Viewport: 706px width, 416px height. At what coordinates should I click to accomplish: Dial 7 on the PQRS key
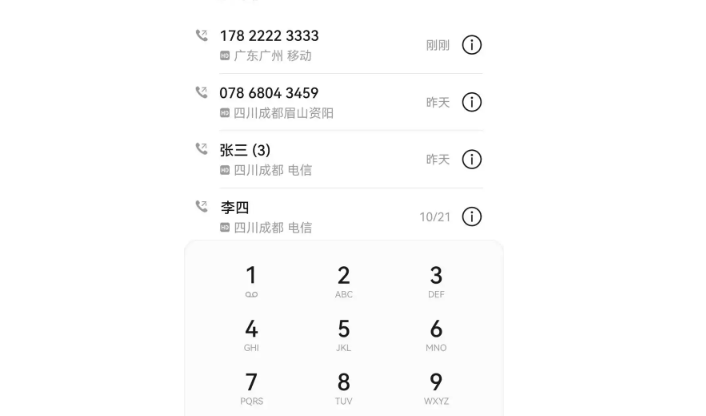point(251,388)
